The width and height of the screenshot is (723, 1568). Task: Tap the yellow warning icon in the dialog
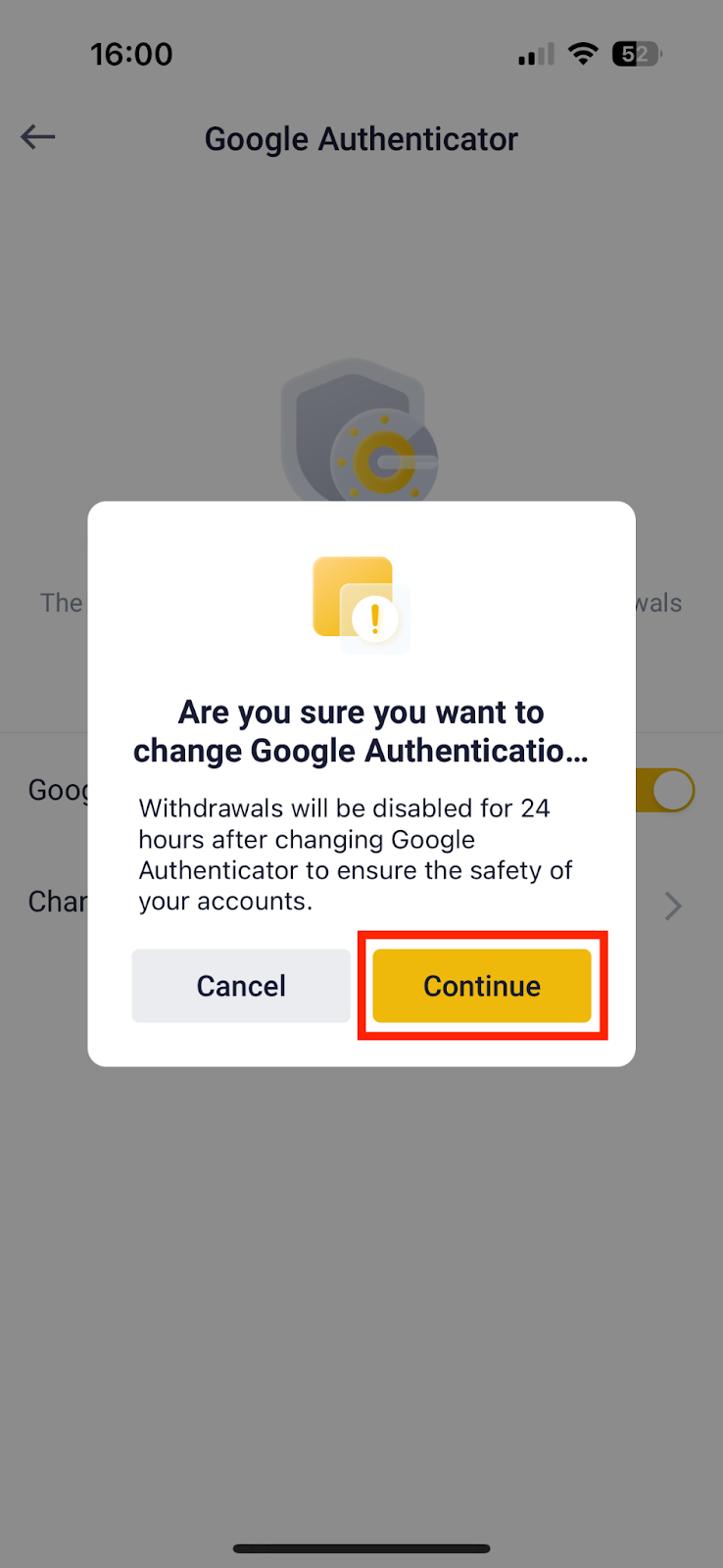[x=353, y=596]
